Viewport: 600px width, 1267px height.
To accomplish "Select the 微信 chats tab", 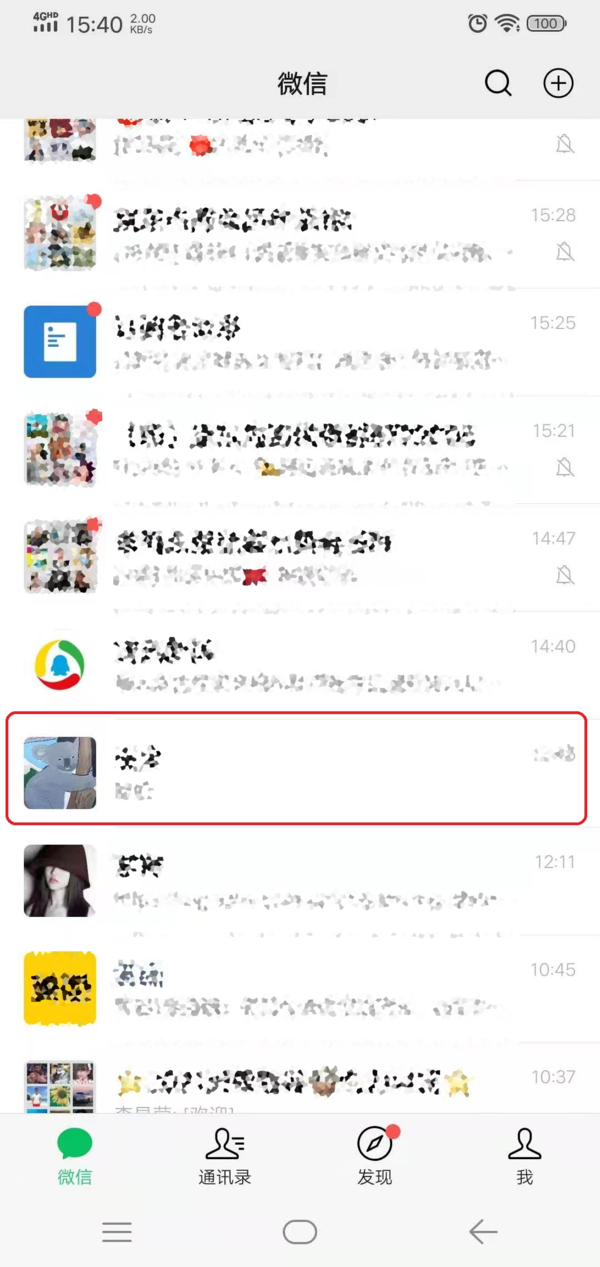I will pyautogui.click(x=75, y=1155).
